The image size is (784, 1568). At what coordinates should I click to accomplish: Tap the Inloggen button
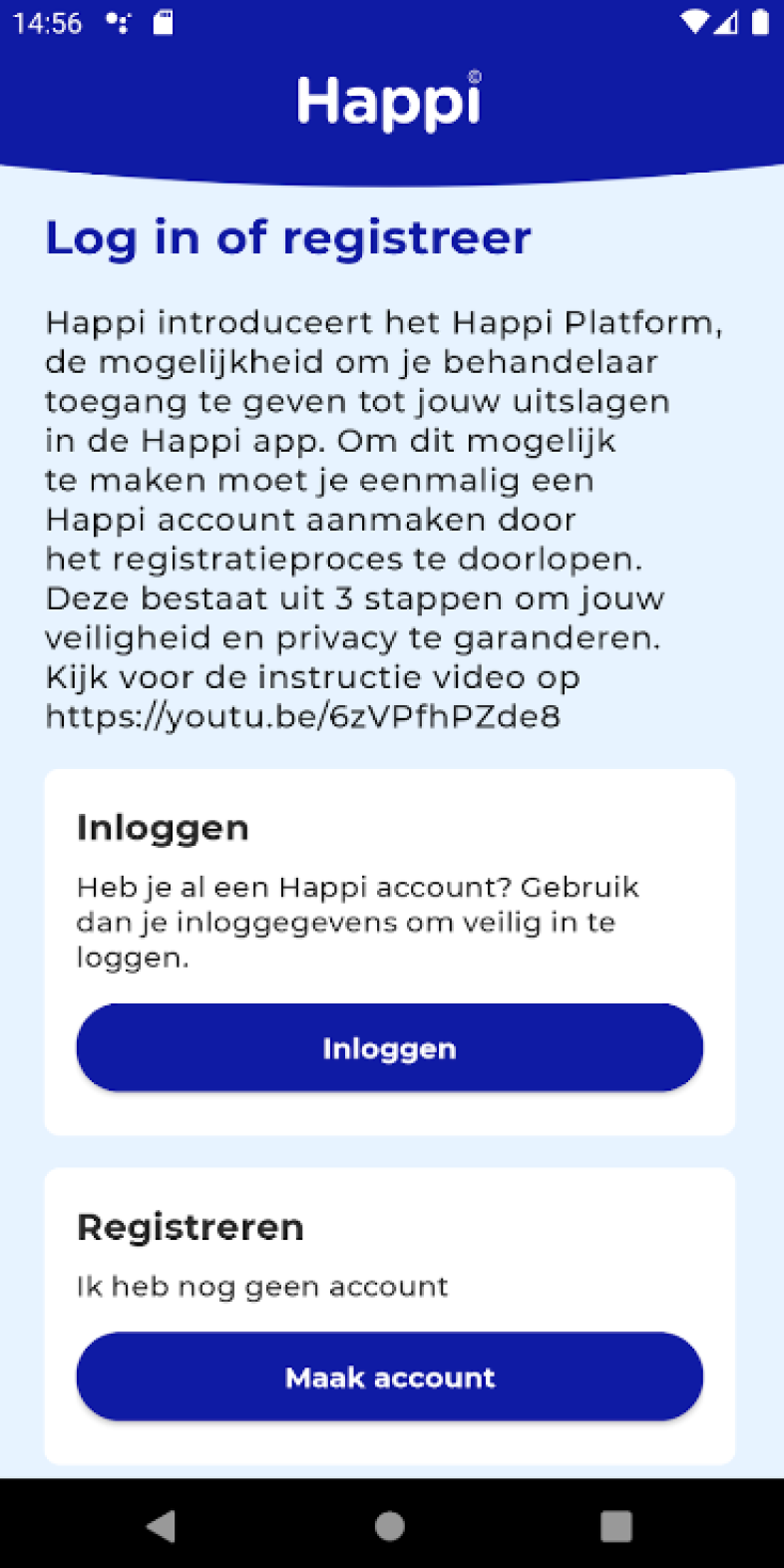pos(389,1047)
